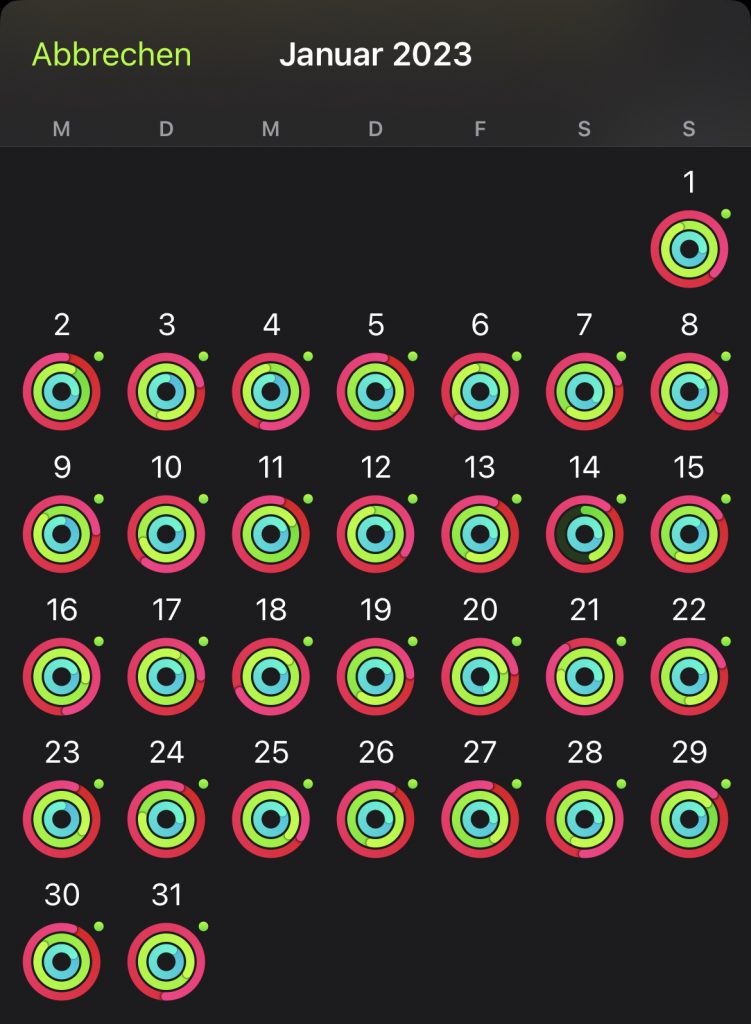View January 14 activity details
The width and height of the screenshot is (751, 1024).
(x=585, y=534)
